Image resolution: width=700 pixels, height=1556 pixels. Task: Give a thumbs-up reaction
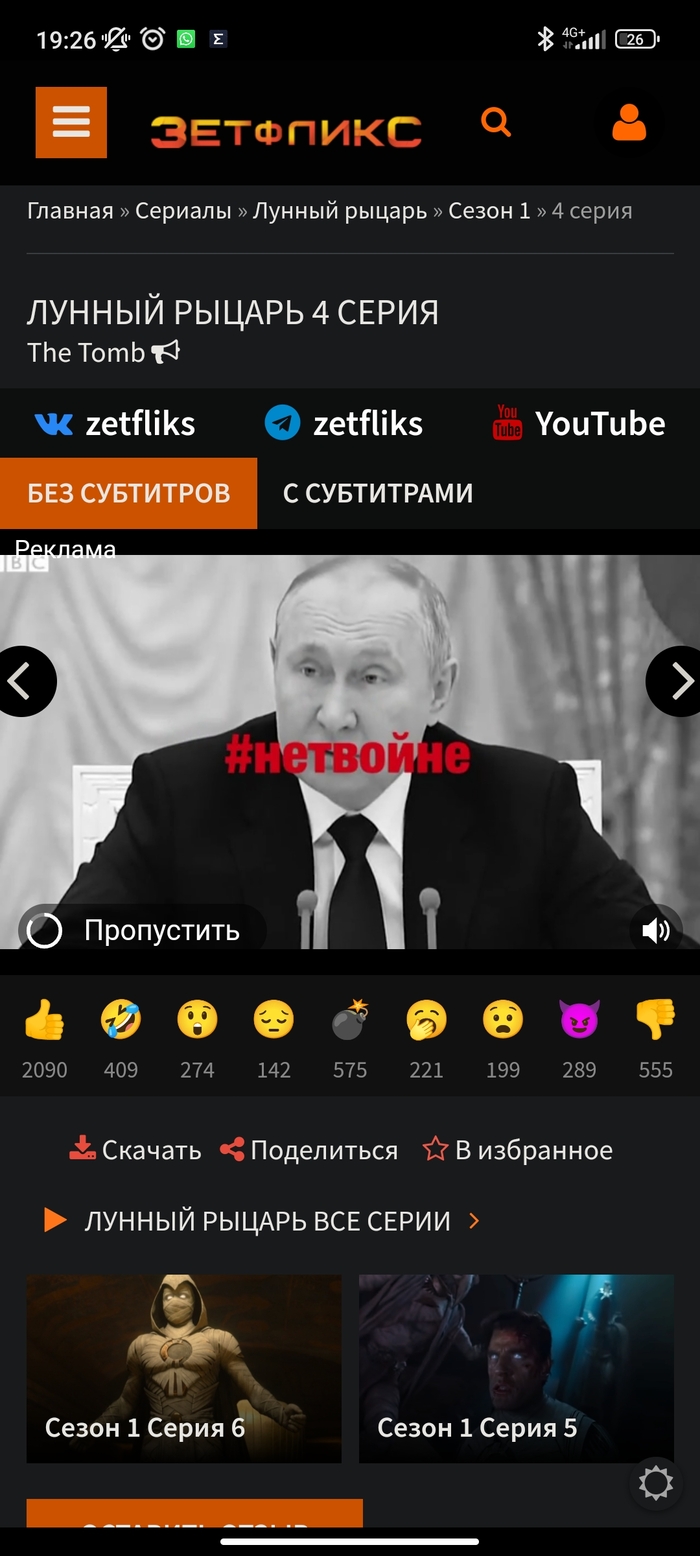[x=44, y=1020]
